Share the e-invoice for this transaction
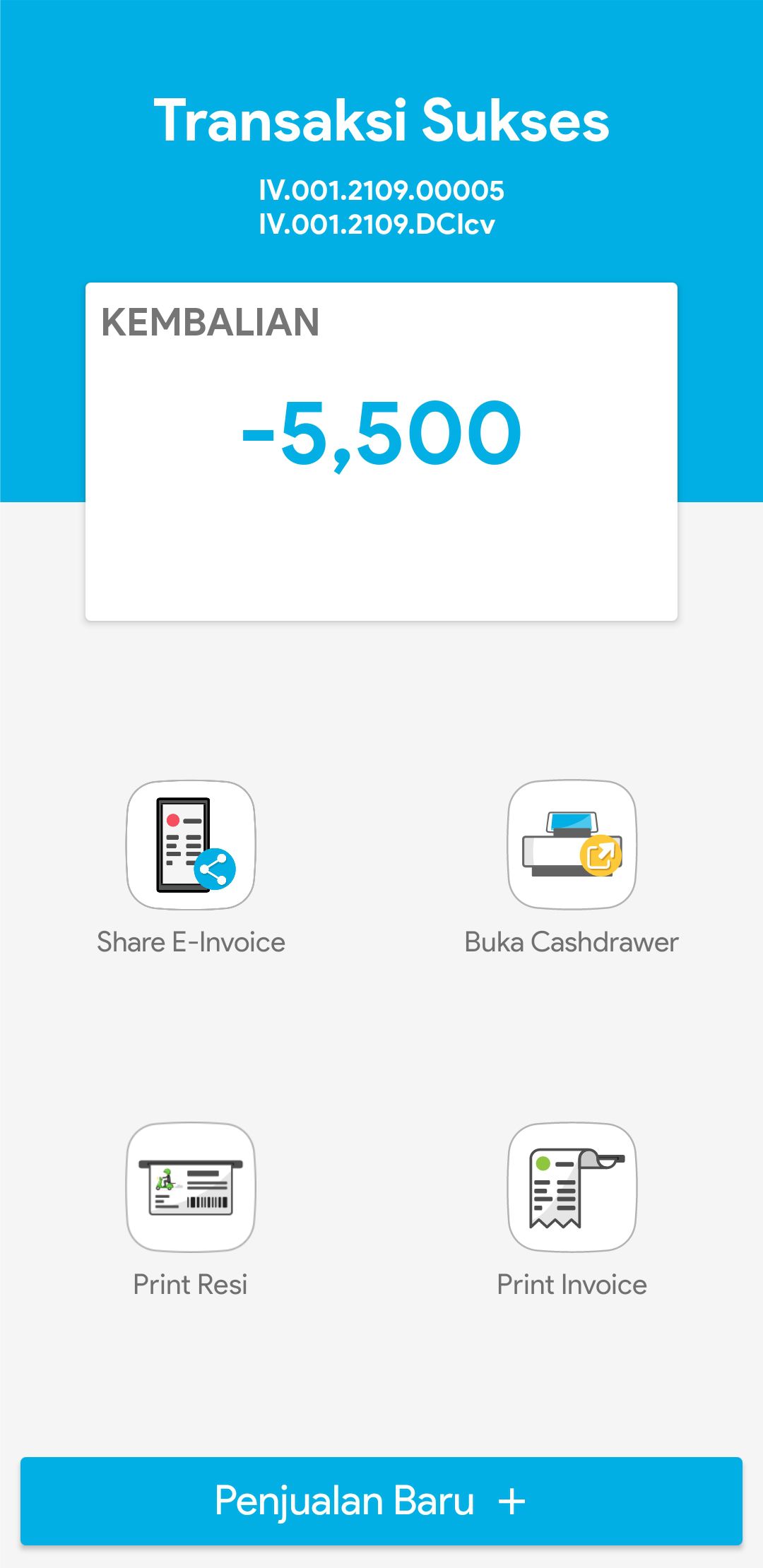 coord(191,845)
